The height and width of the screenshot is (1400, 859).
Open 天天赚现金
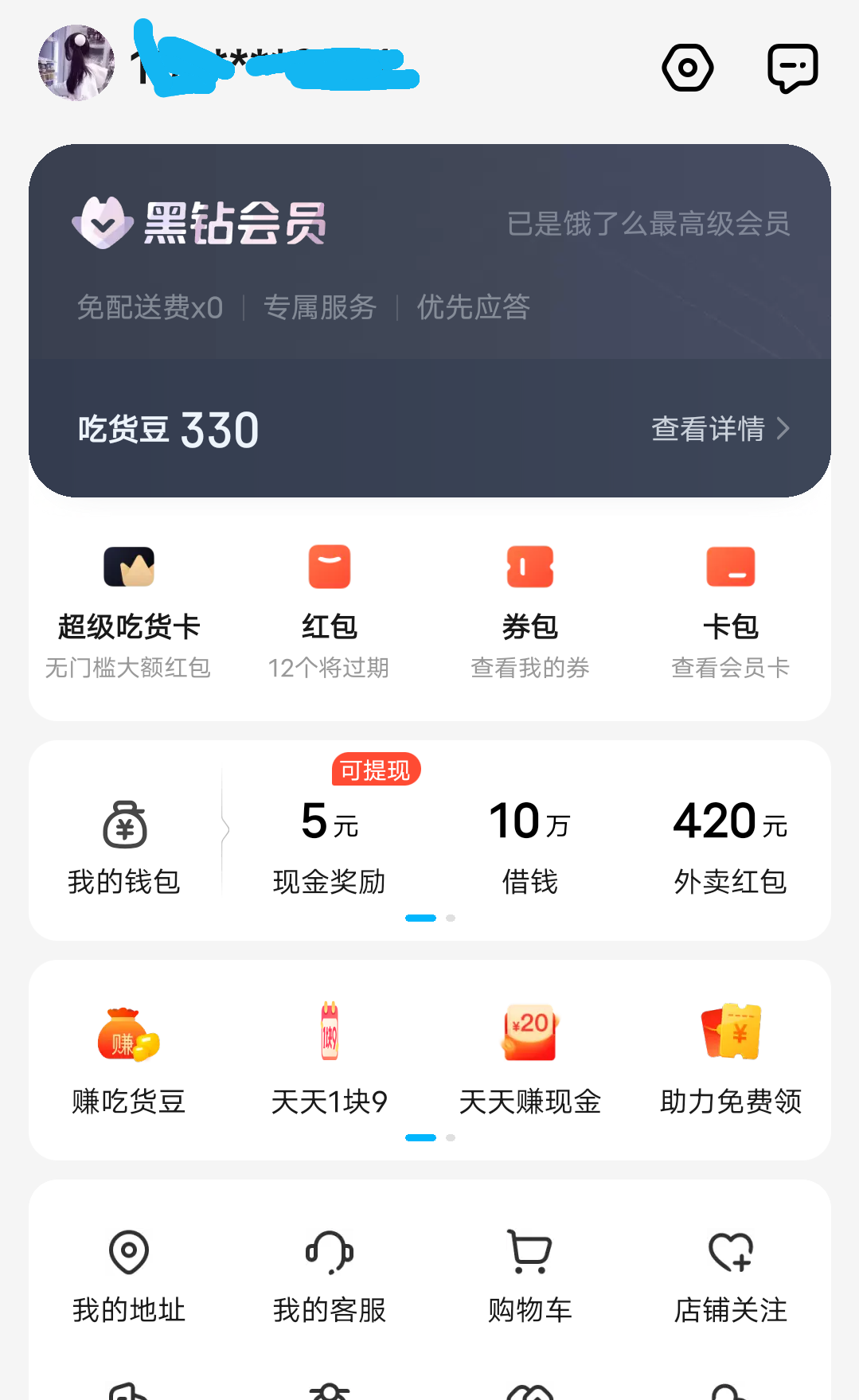(x=529, y=1059)
